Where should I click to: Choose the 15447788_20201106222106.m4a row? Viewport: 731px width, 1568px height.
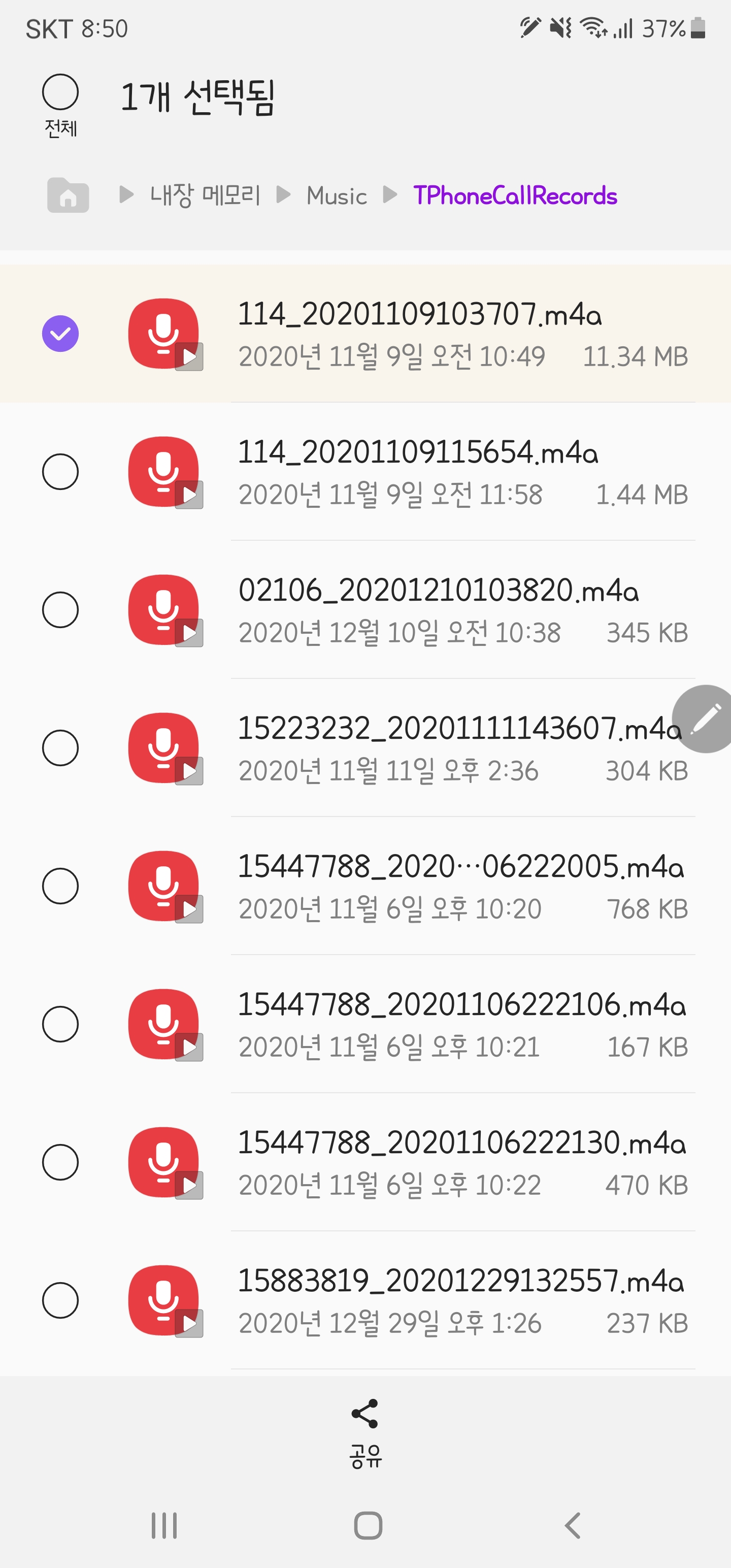(365, 1024)
